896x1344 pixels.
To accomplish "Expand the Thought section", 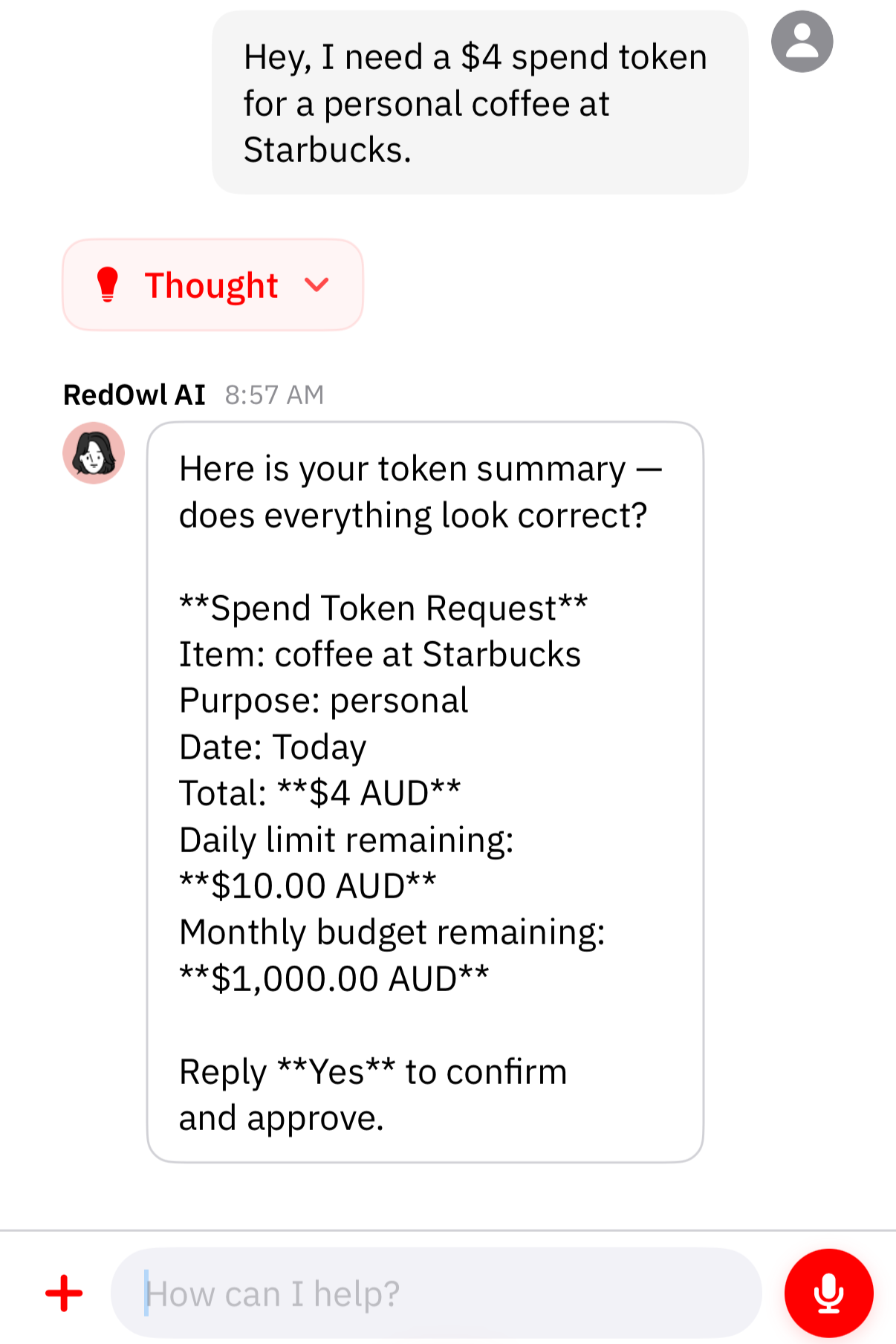I will pos(212,285).
